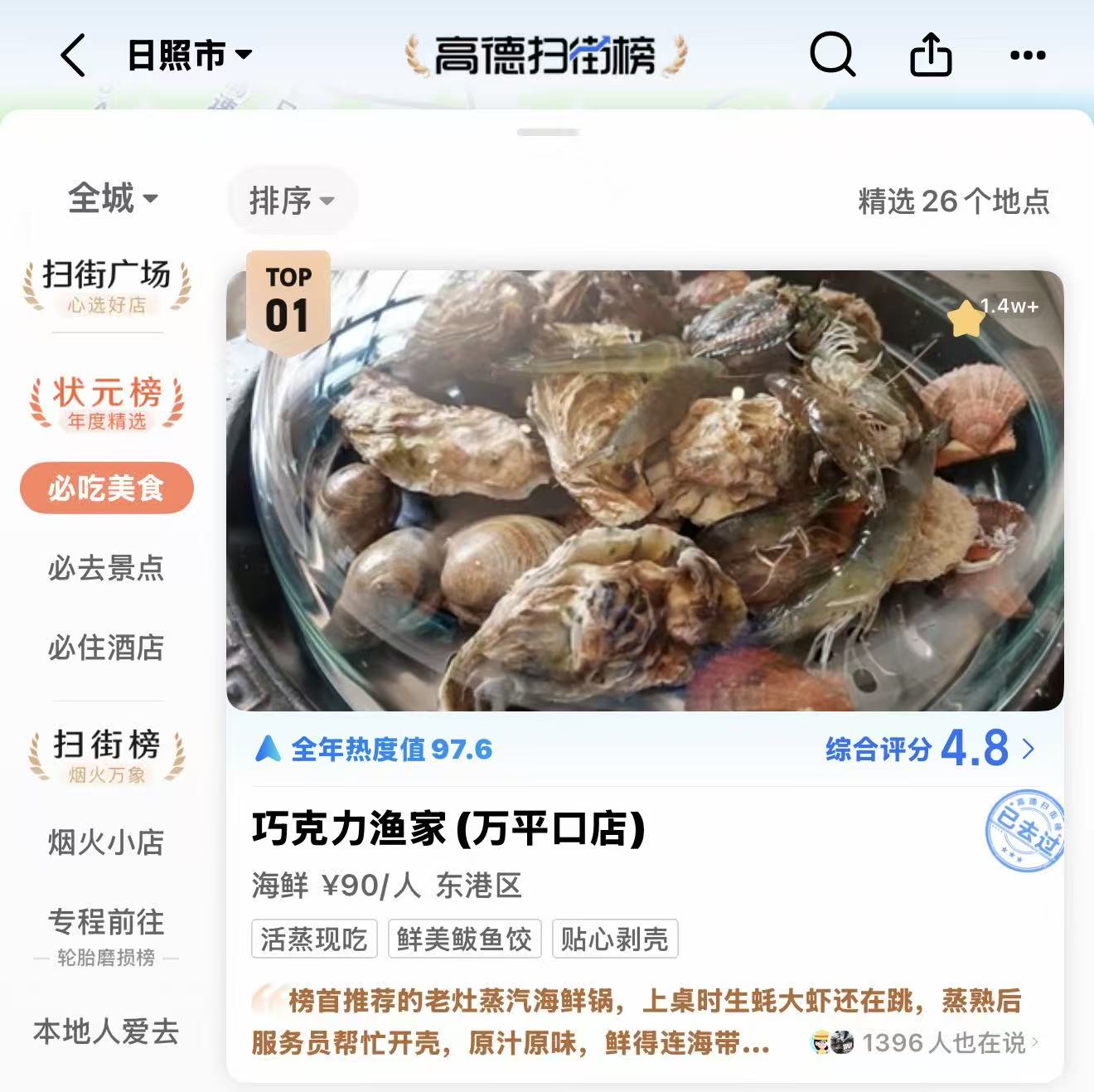The image size is (1094, 1092).
Task: View 综合评分 4.8 rating details
Action: [x=930, y=749]
